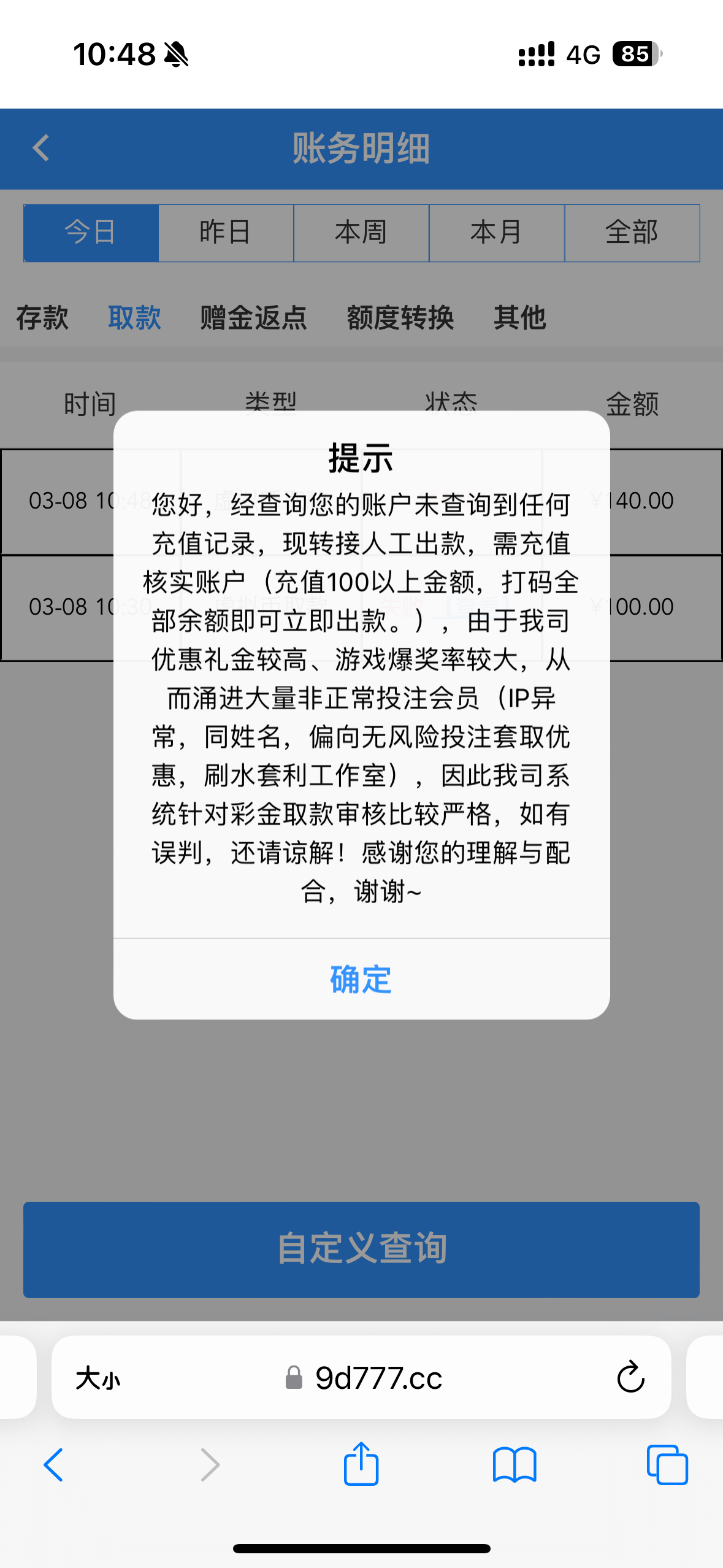Image resolution: width=723 pixels, height=1568 pixels.
Task: Open the 赠金返点 tab
Action: tap(253, 318)
